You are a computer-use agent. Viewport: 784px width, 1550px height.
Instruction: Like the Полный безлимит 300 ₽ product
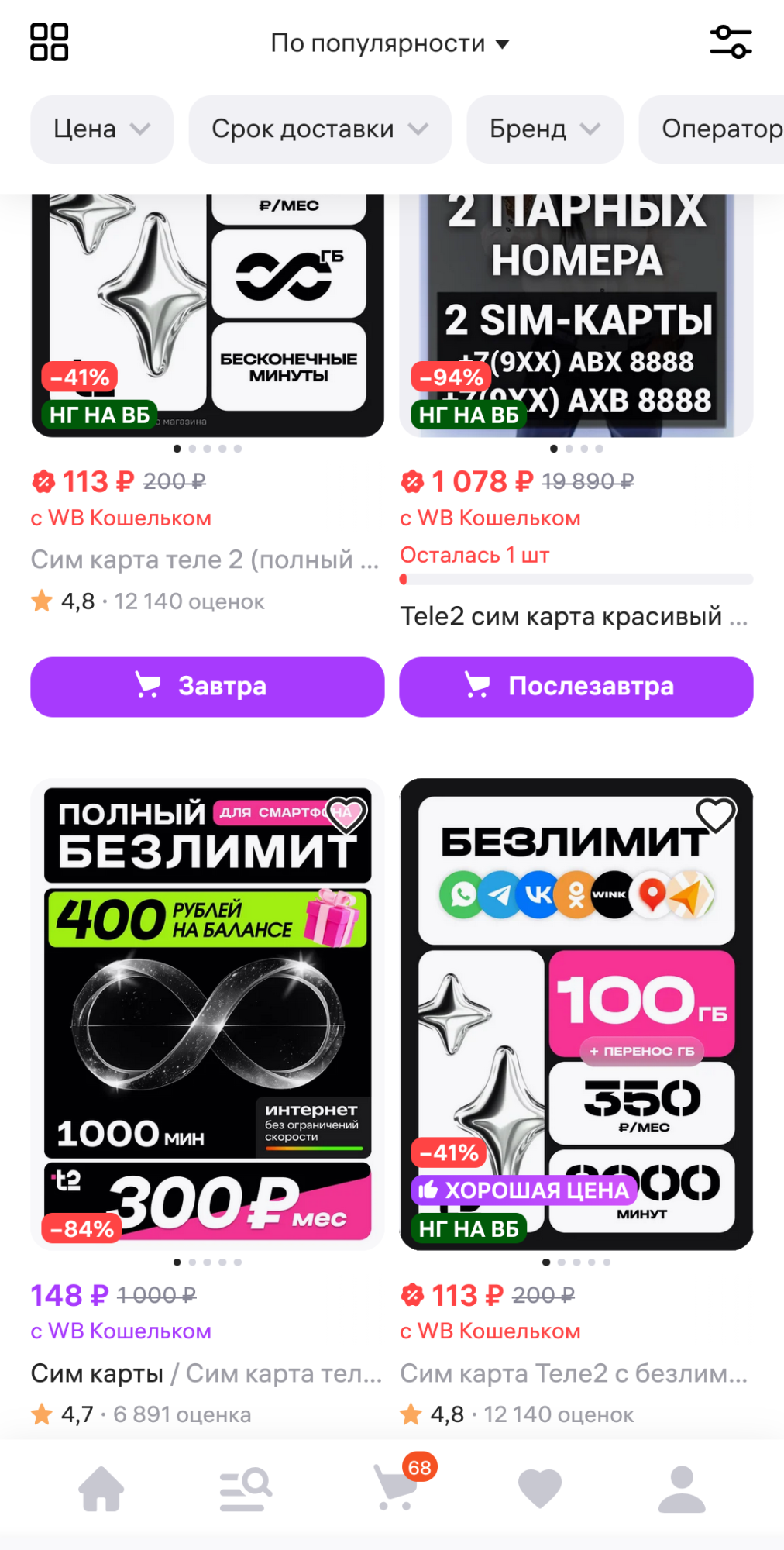(346, 814)
